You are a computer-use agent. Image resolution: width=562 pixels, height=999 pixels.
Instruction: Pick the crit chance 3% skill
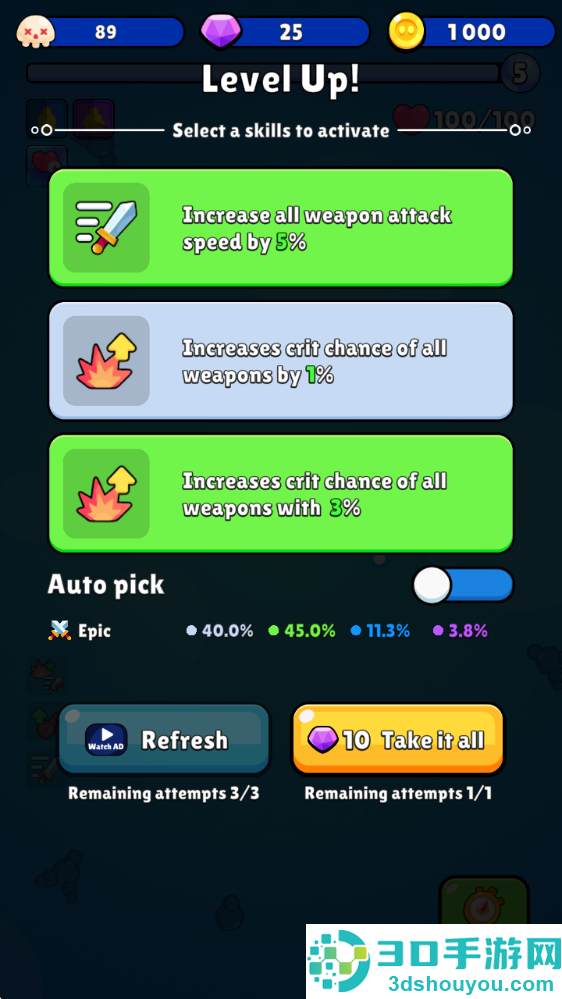pos(281,494)
